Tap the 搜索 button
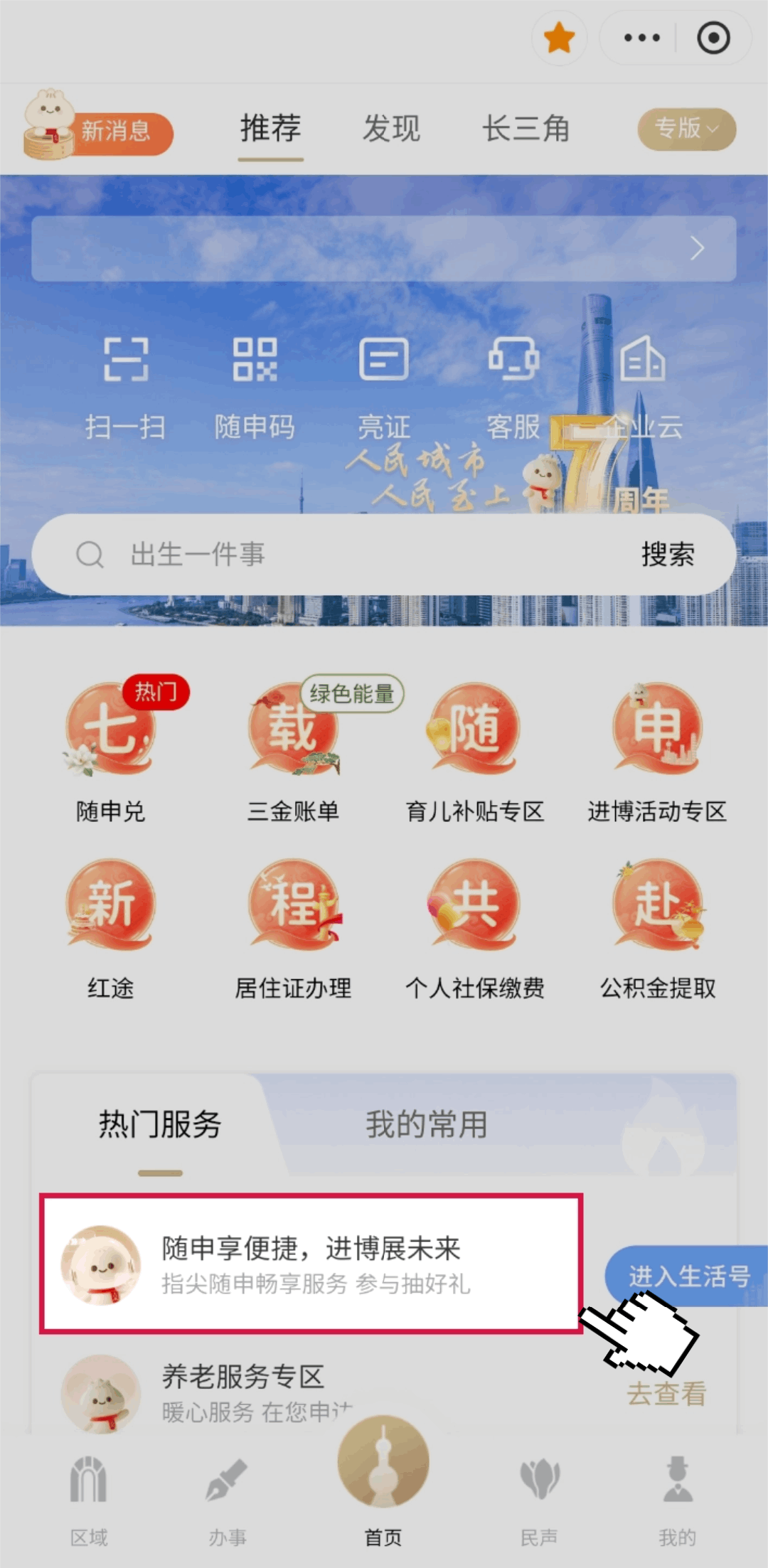This screenshot has width=768, height=1568. tap(668, 555)
